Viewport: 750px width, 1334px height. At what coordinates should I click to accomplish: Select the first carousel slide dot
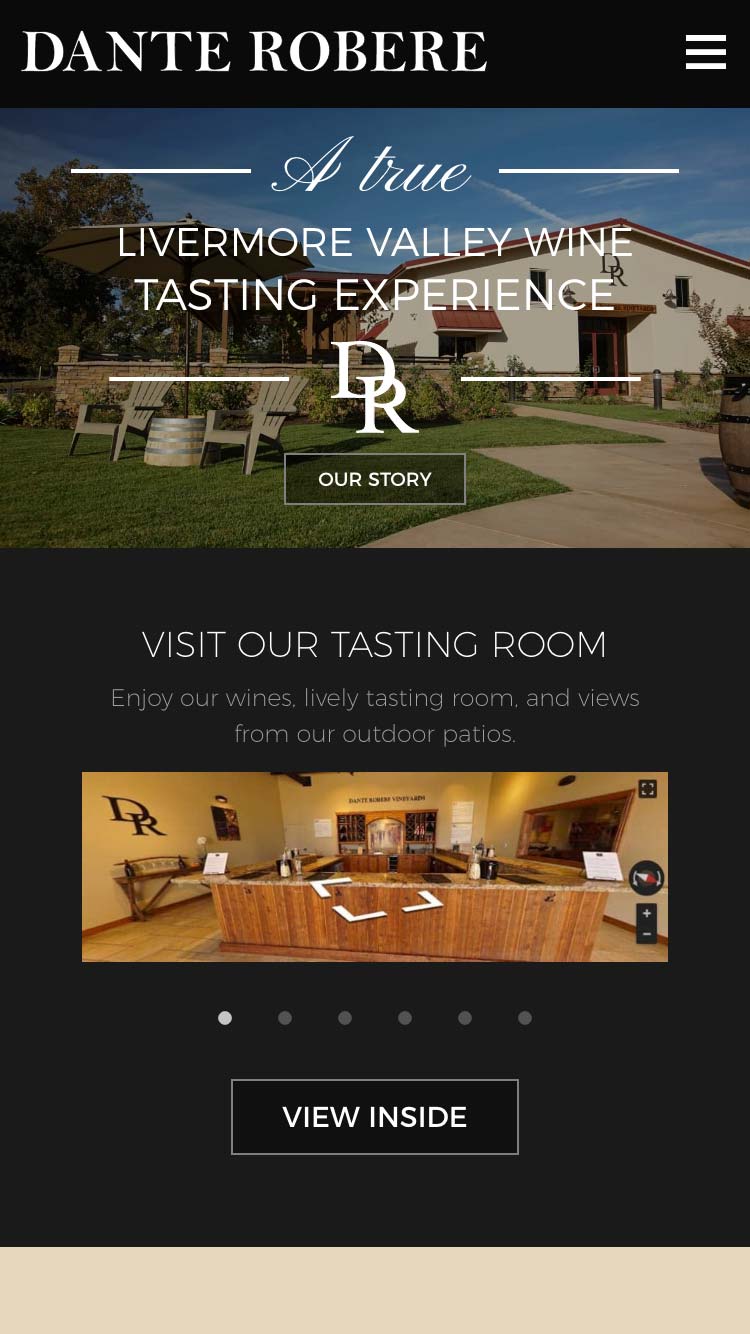pyautogui.click(x=225, y=1018)
